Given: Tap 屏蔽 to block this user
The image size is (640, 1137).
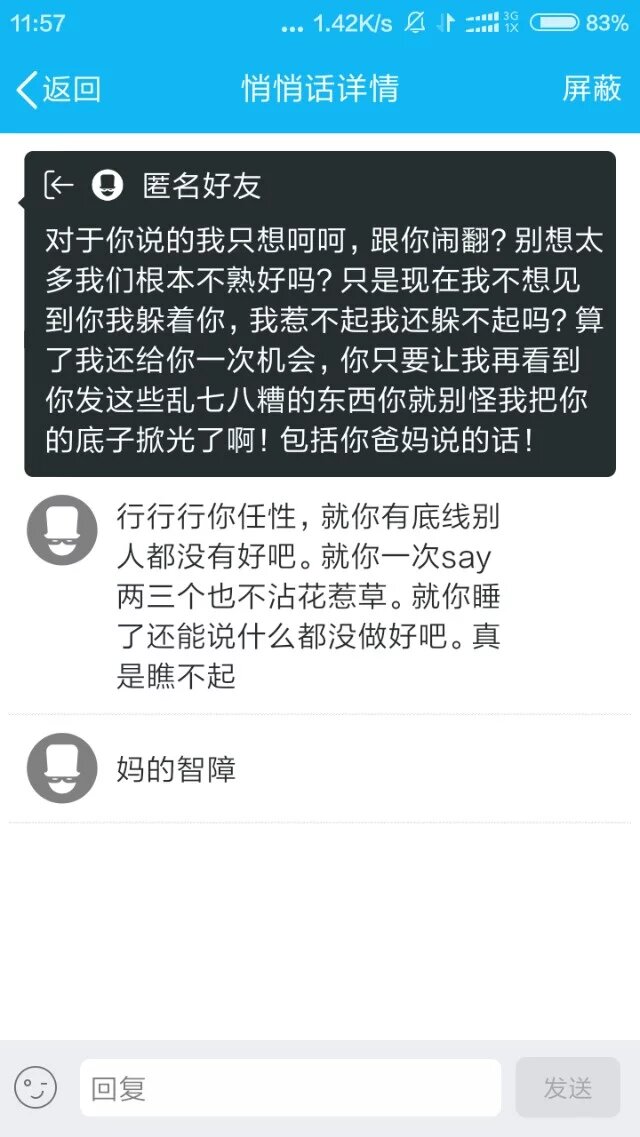Looking at the screenshot, I should (x=591, y=89).
